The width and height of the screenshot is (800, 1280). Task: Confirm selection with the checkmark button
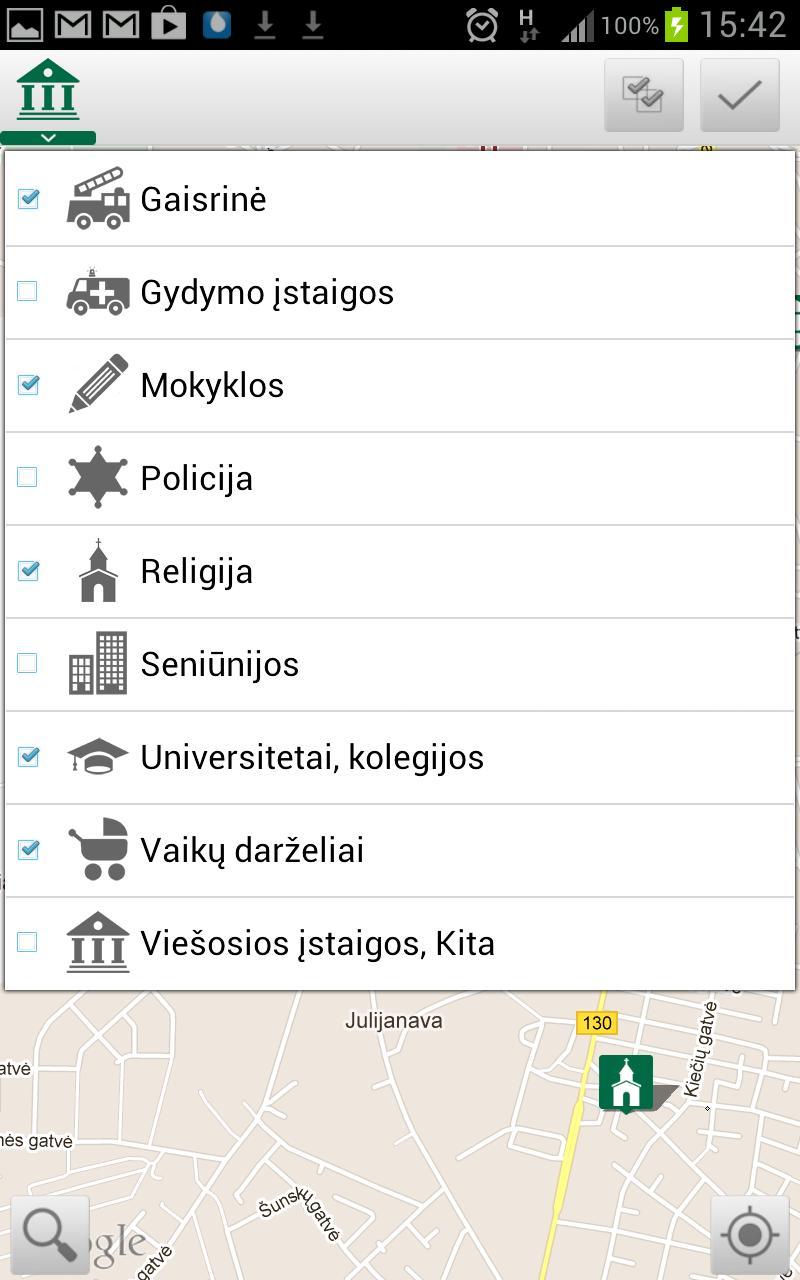740,94
